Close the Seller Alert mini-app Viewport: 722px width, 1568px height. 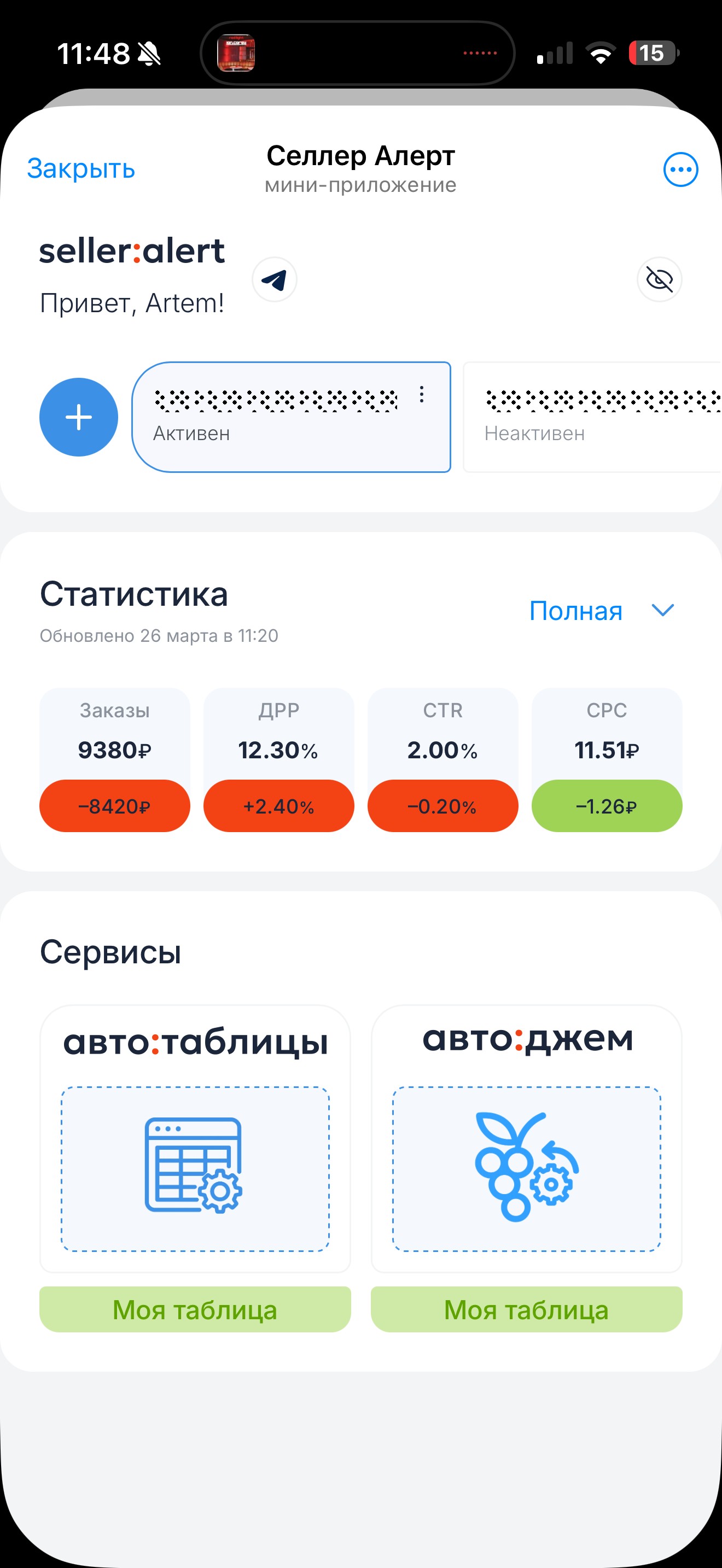pyautogui.click(x=81, y=168)
